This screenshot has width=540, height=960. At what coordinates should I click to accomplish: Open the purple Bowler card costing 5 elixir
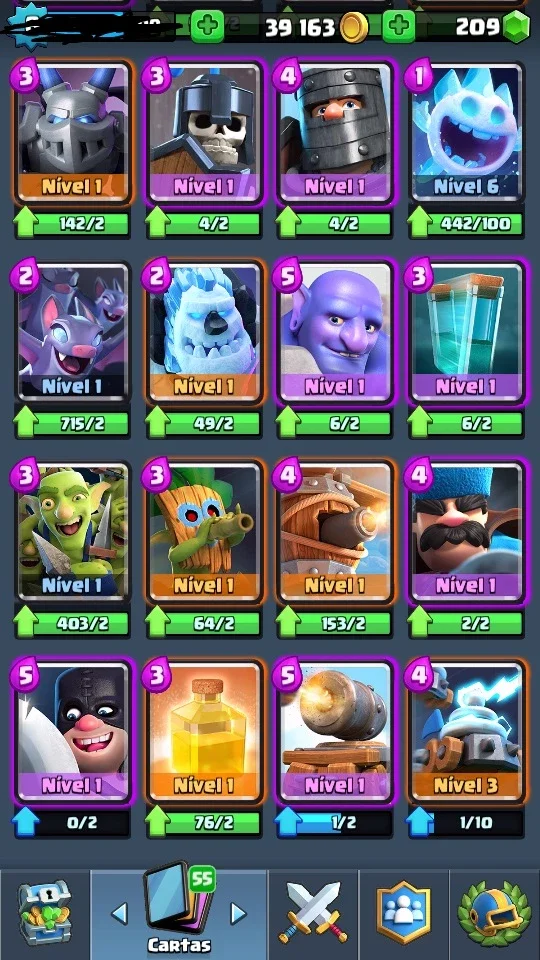336,332
